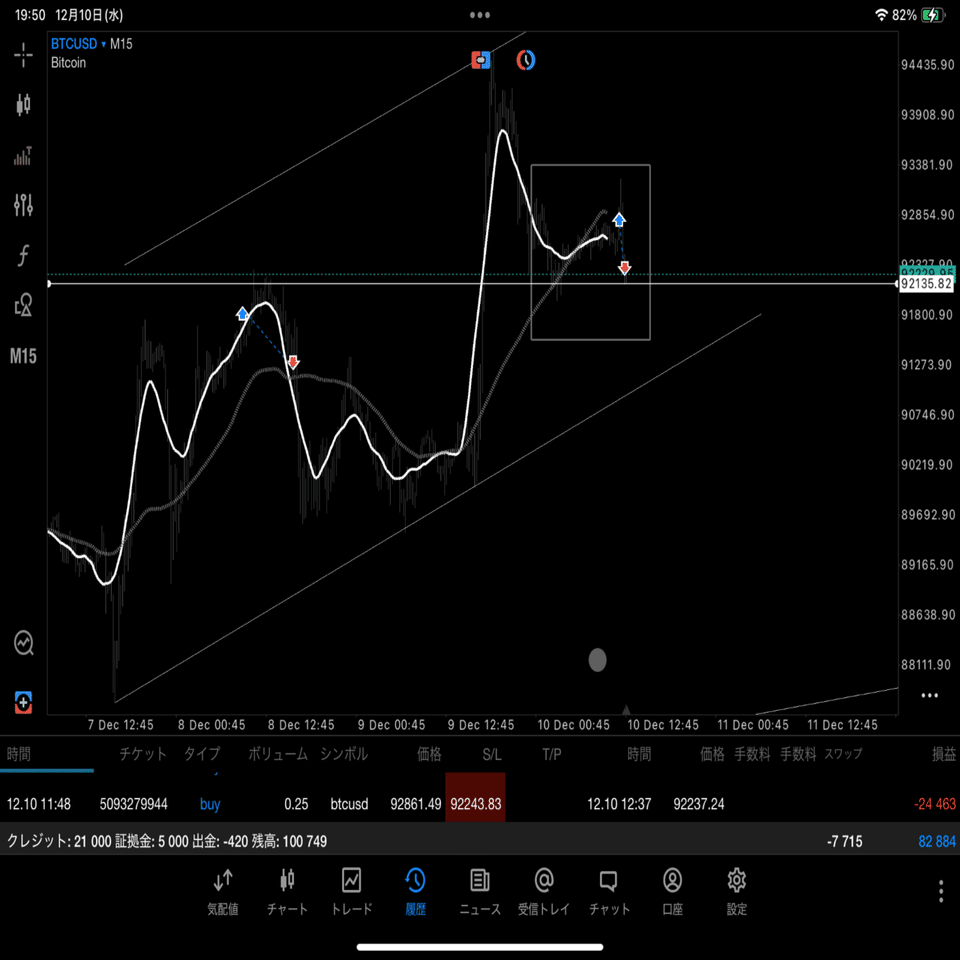The image size is (960, 960).
Task: Open the indicators function icon
Action: [x=23, y=256]
